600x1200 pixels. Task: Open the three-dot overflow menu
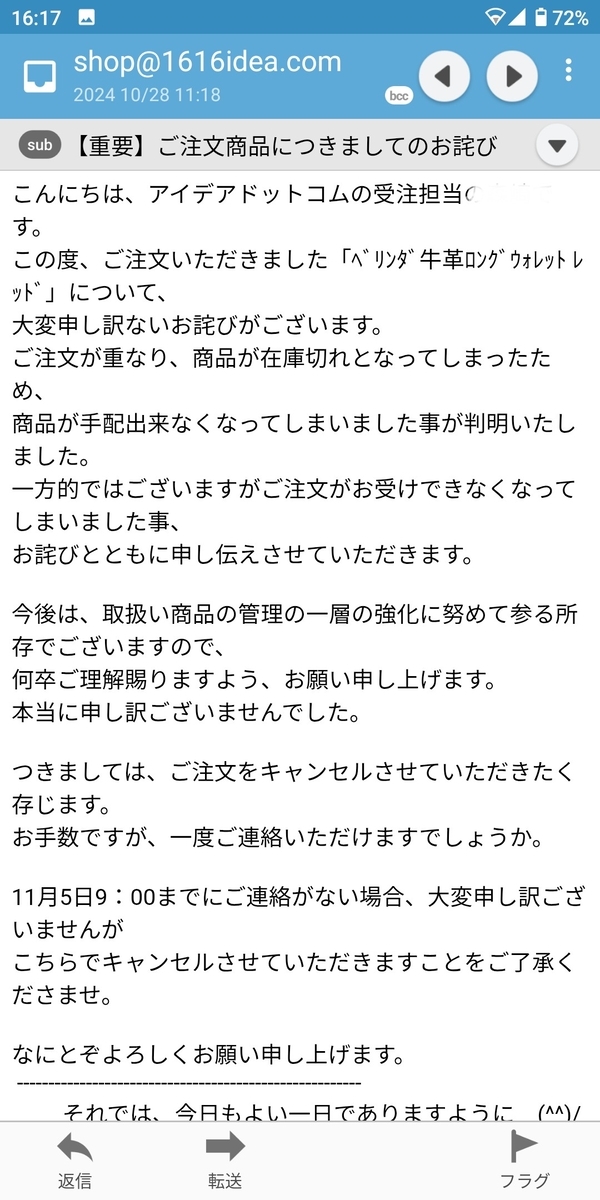click(x=568, y=70)
